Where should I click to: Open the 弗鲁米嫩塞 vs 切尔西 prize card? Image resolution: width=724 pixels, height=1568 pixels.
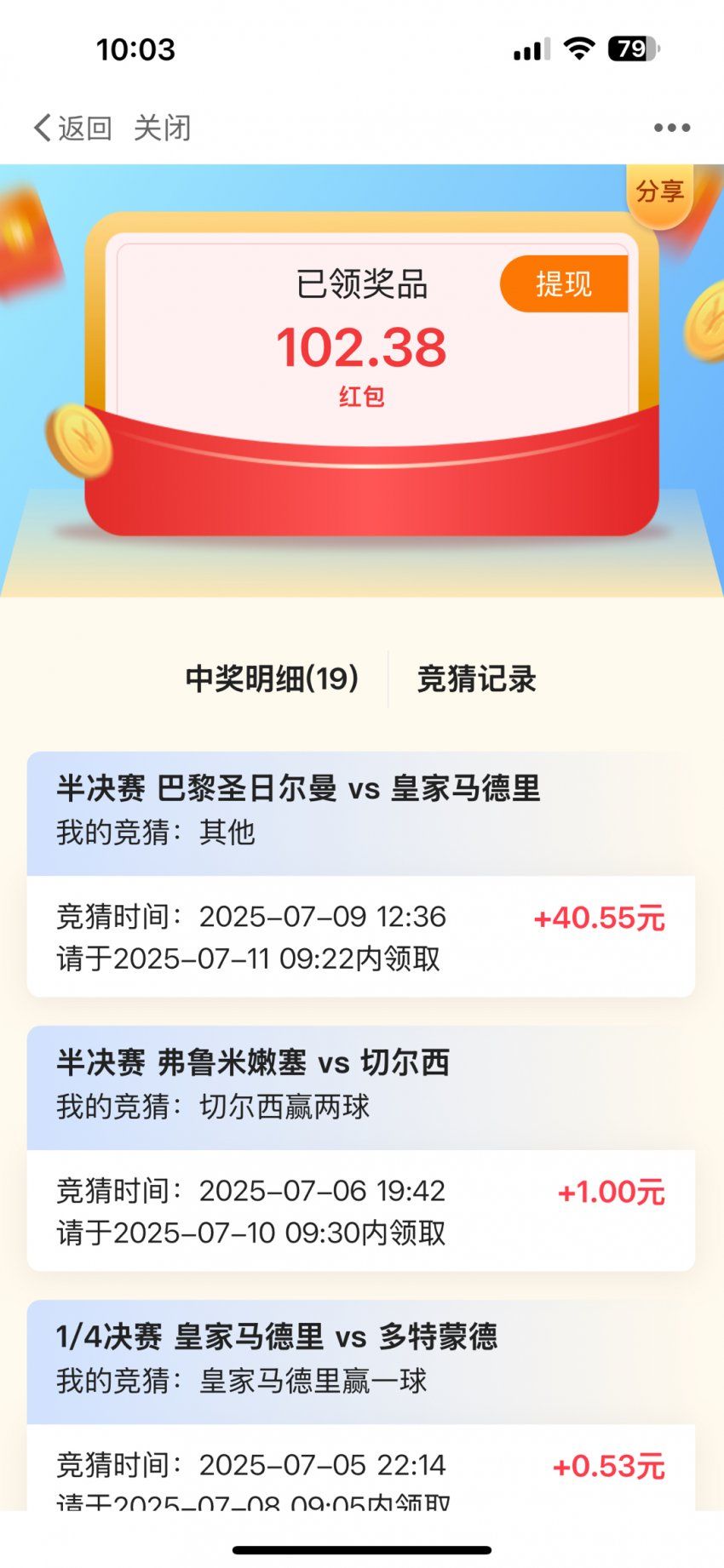coord(360,1148)
